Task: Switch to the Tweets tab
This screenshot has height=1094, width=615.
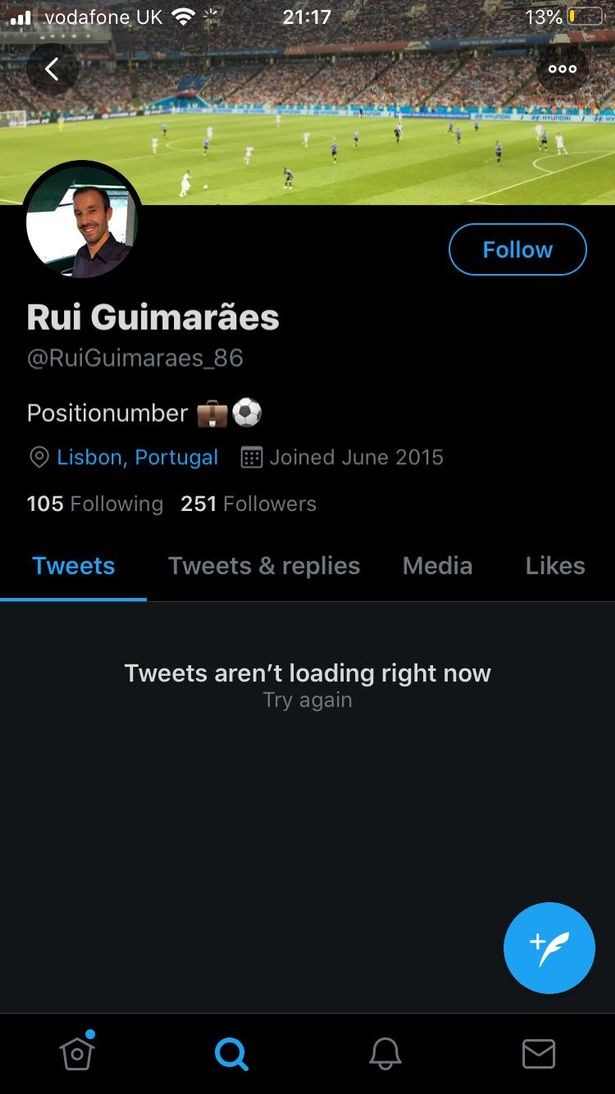Action: [73, 566]
